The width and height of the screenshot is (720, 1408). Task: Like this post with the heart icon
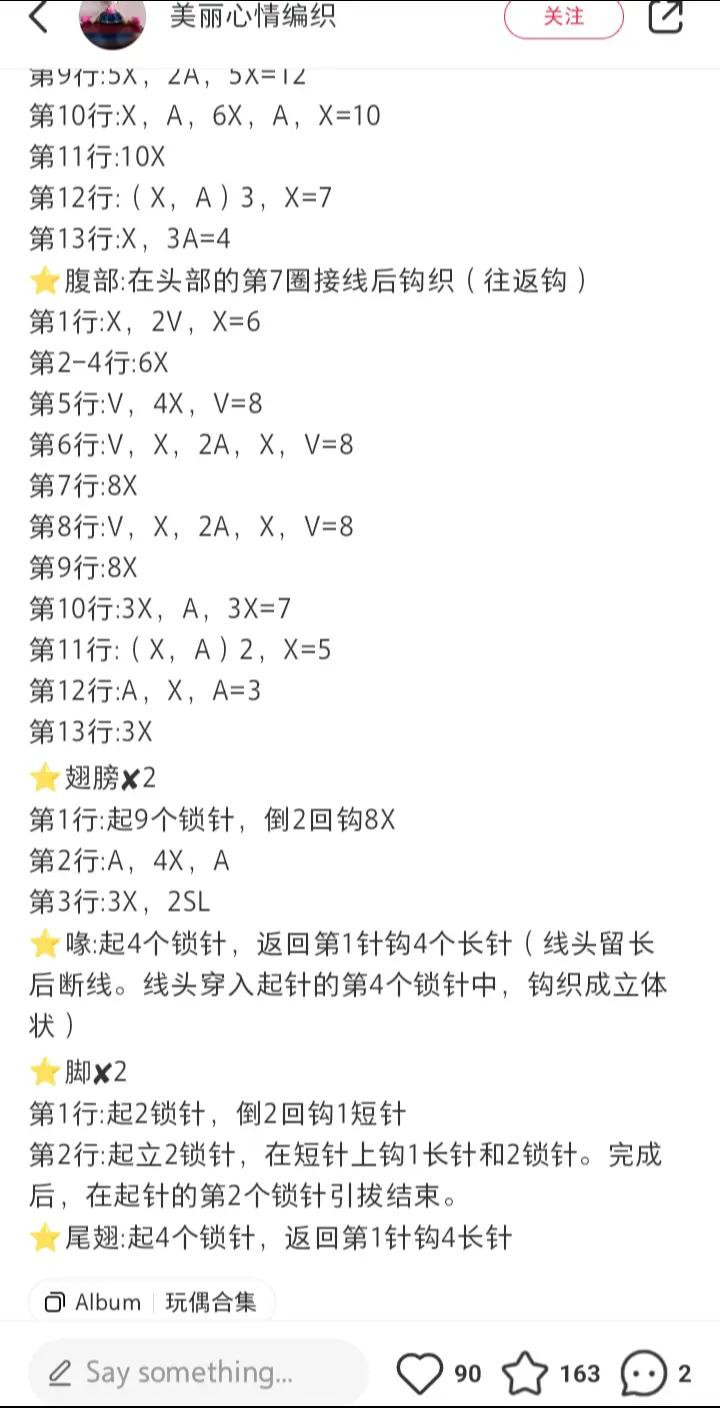(419, 1373)
